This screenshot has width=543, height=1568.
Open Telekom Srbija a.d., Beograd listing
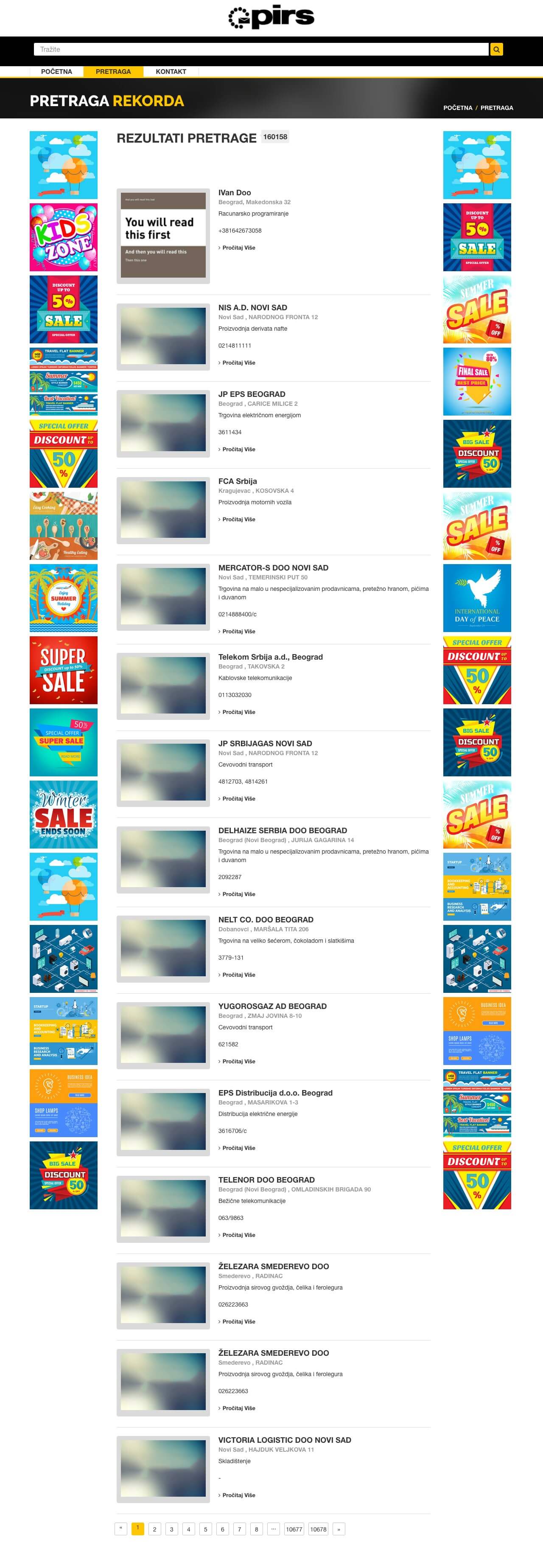click(x=270, y=657)
